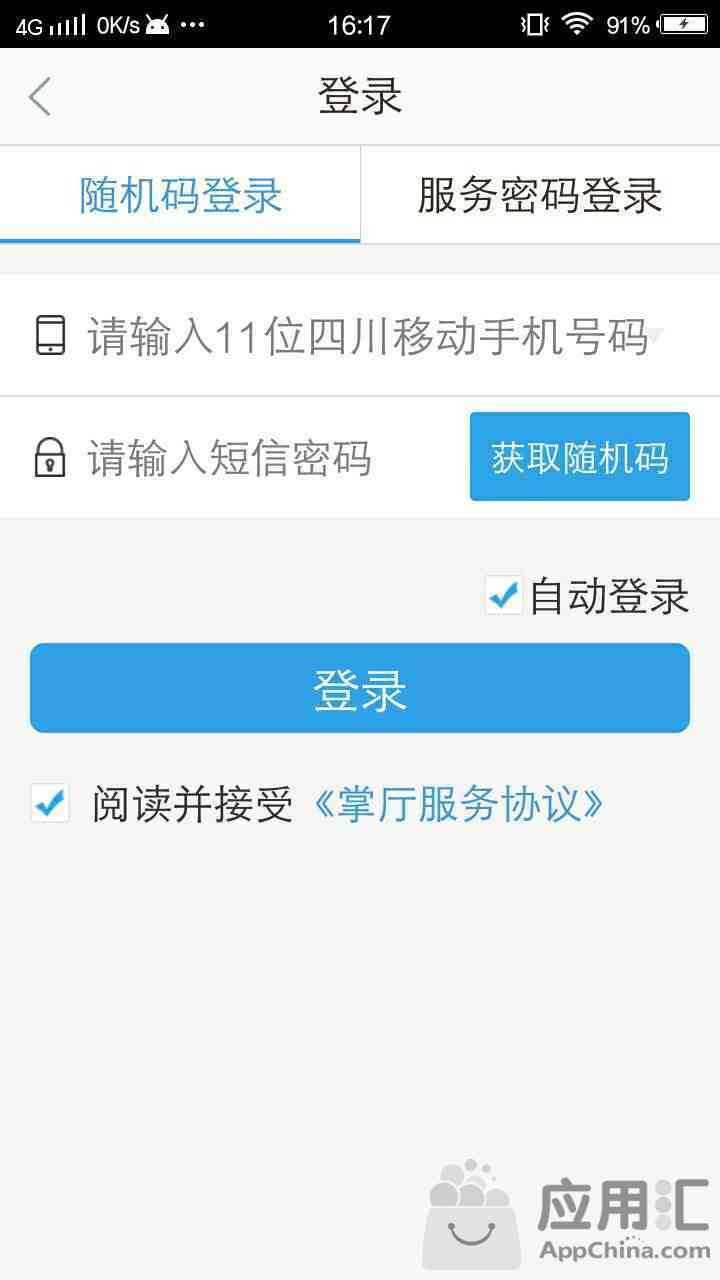Tap the blue 登录 button
This screenshot has height=1280, width=720.
click(360, 688)
